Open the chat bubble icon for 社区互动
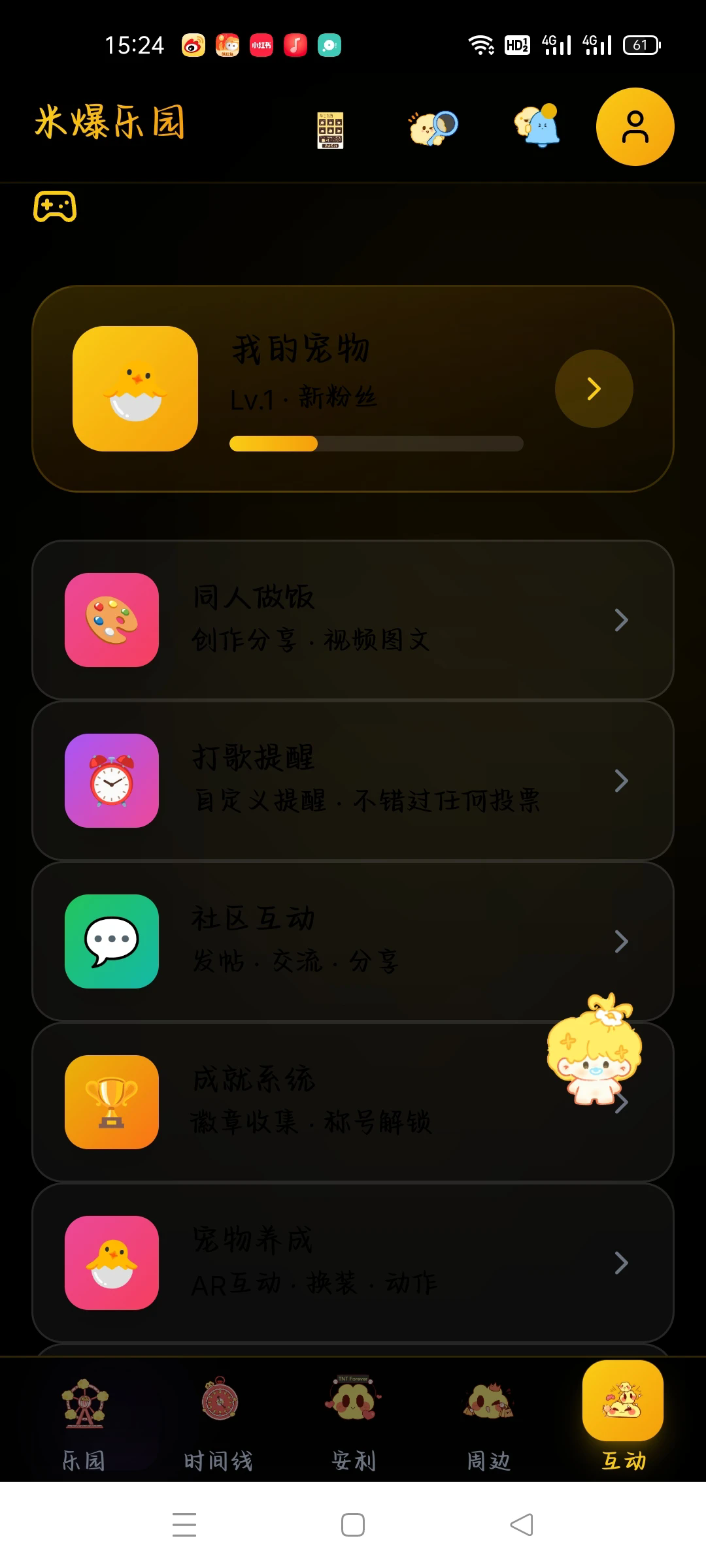 click(x=112, y=941)
